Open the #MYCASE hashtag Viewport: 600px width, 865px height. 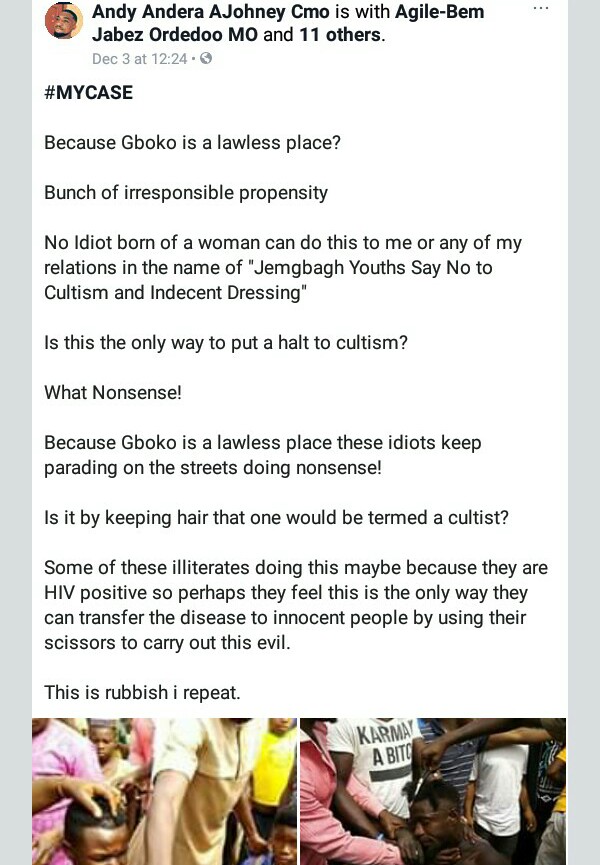[88, 93]
